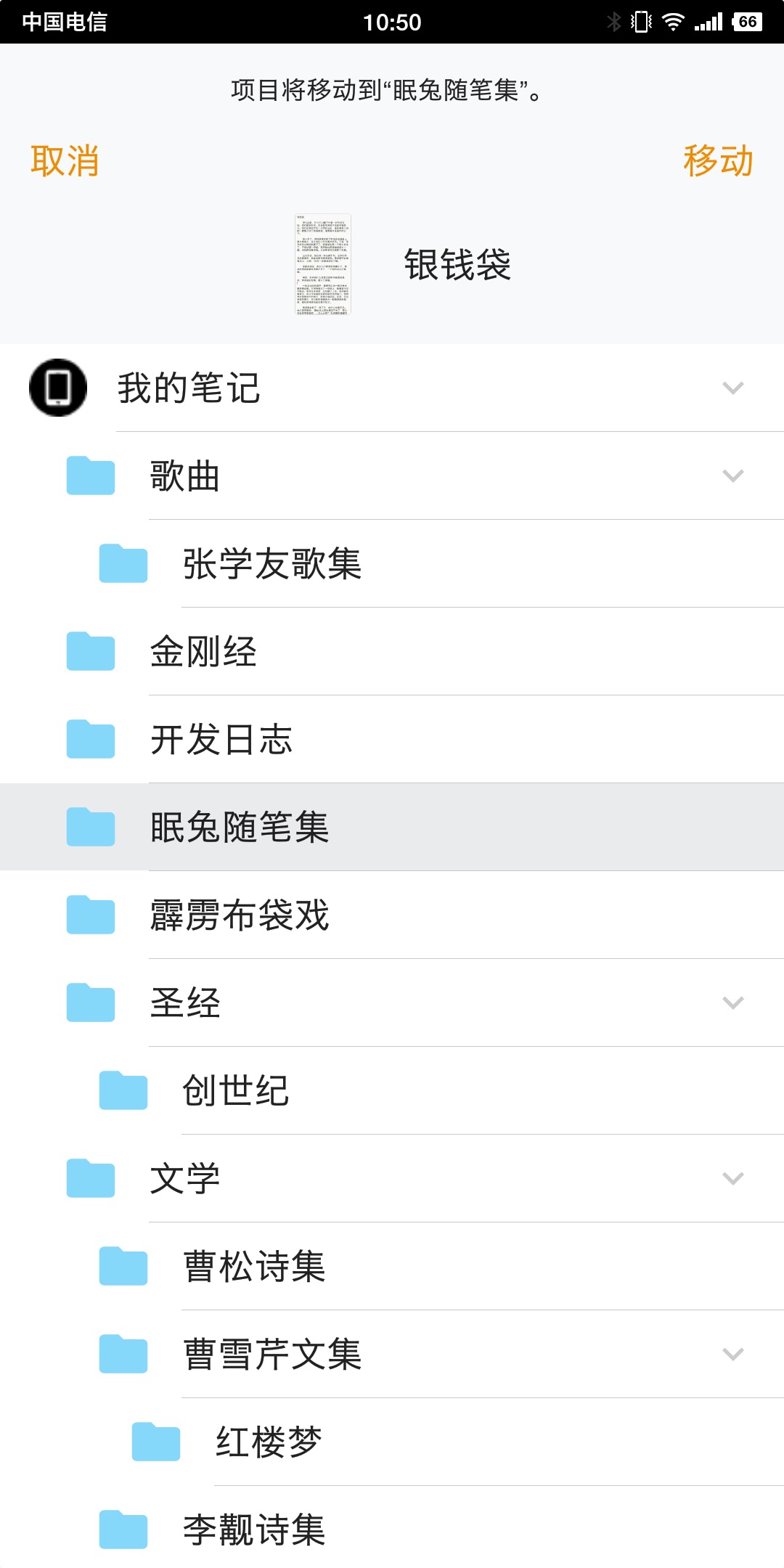
Task: Cancel the move operation with 取消
Action: (x=65, y=161)
